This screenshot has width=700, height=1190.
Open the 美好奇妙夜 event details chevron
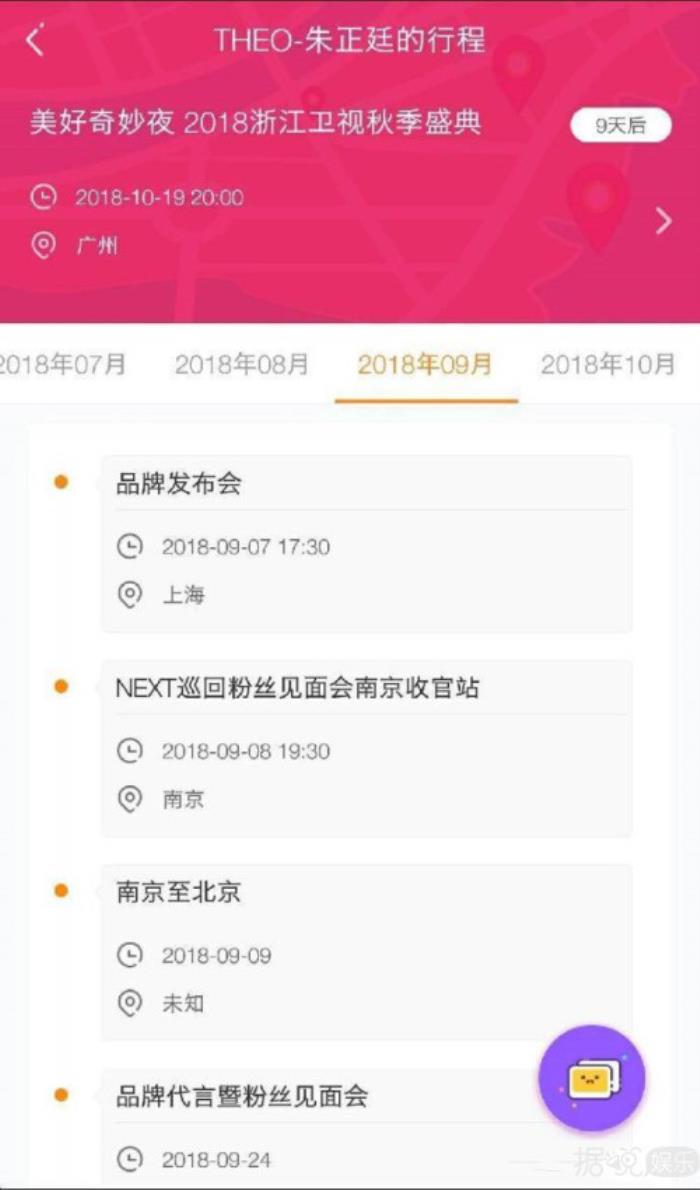pos(663,221)
